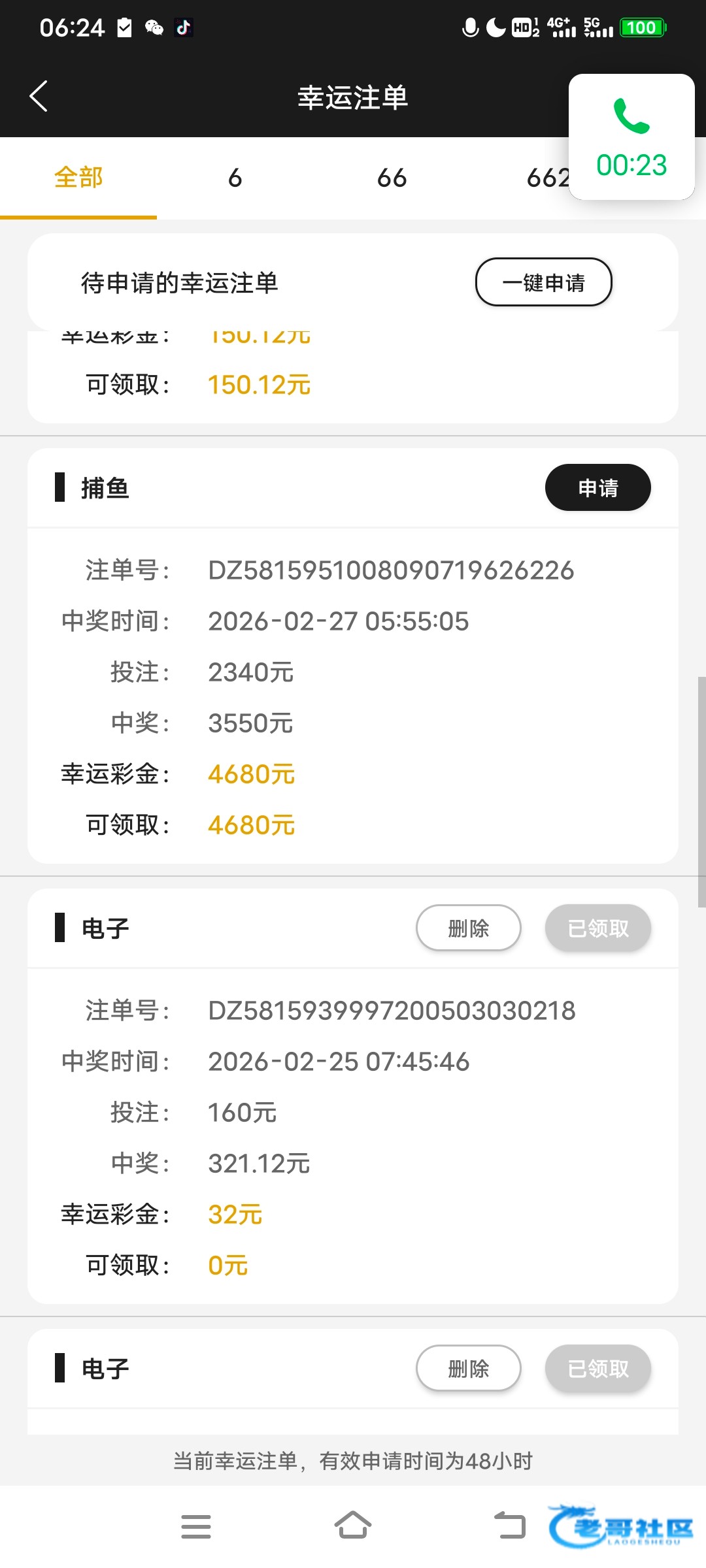Switch to the 全部 tab

(x=78, y=178)
